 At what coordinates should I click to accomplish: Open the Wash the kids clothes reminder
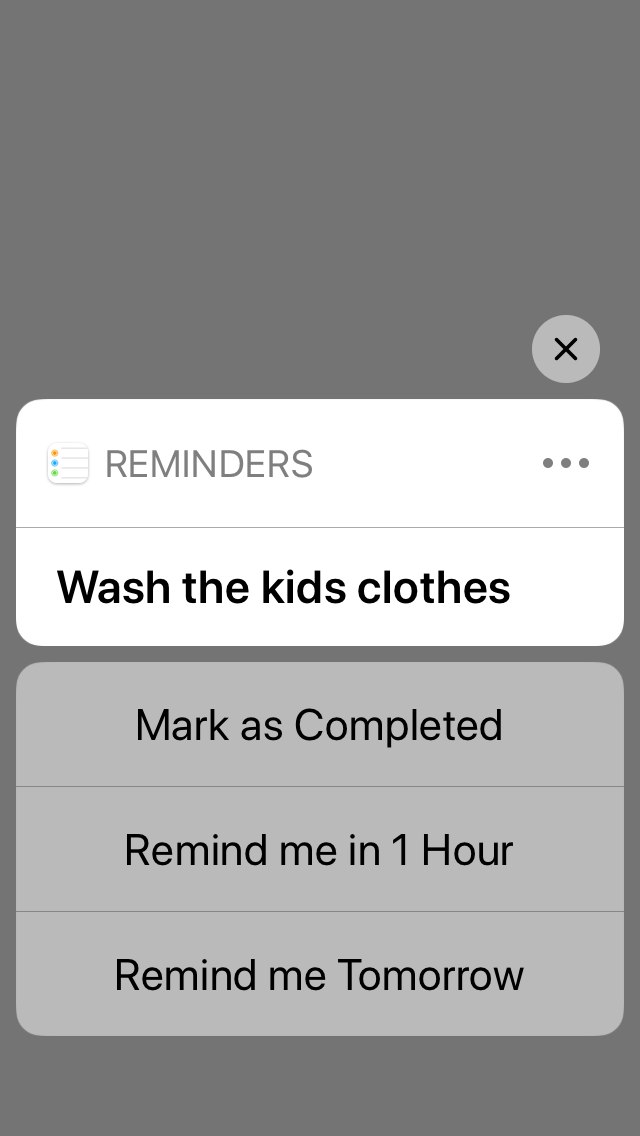click(284, 587)
